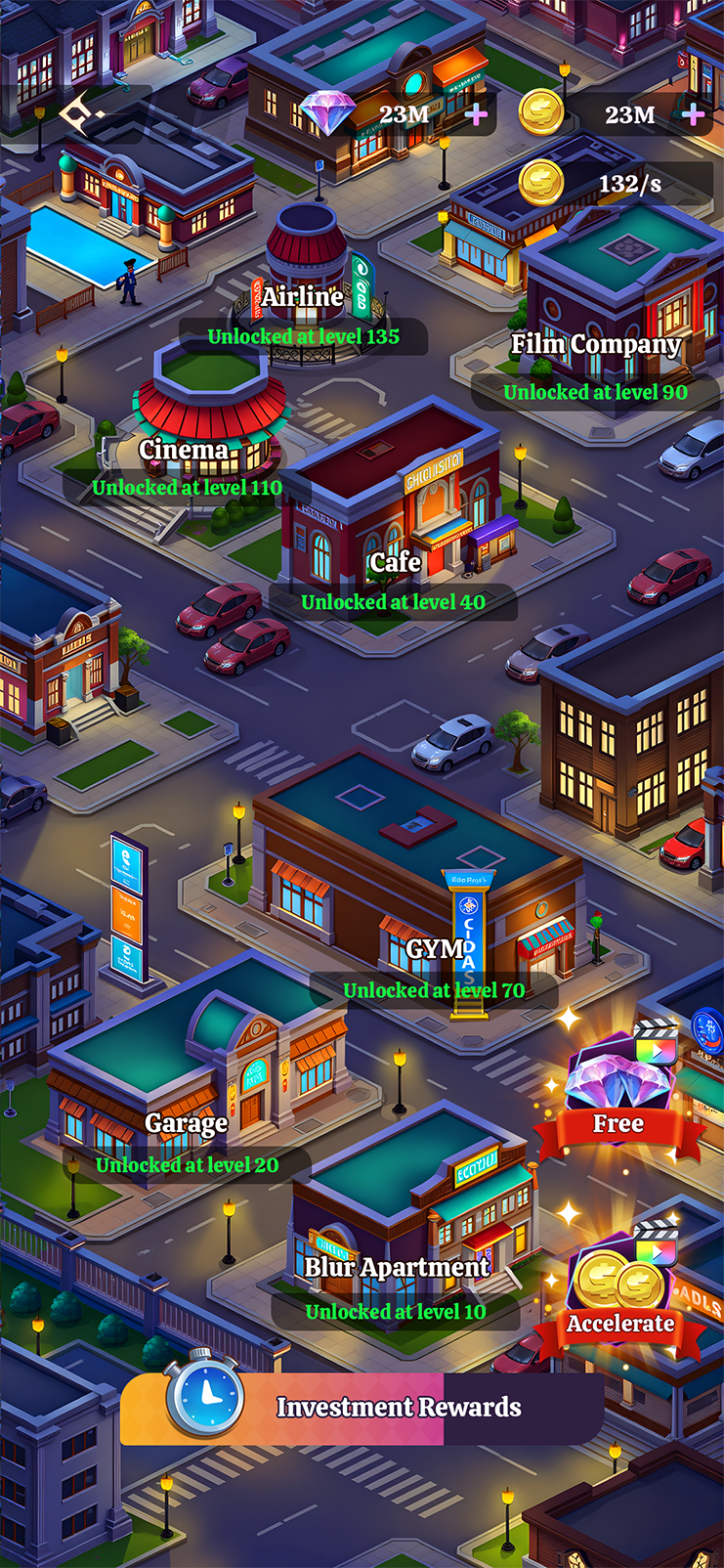Add more coins with plus button
This screenshot has height=1568, width=724.
point(694,115)
